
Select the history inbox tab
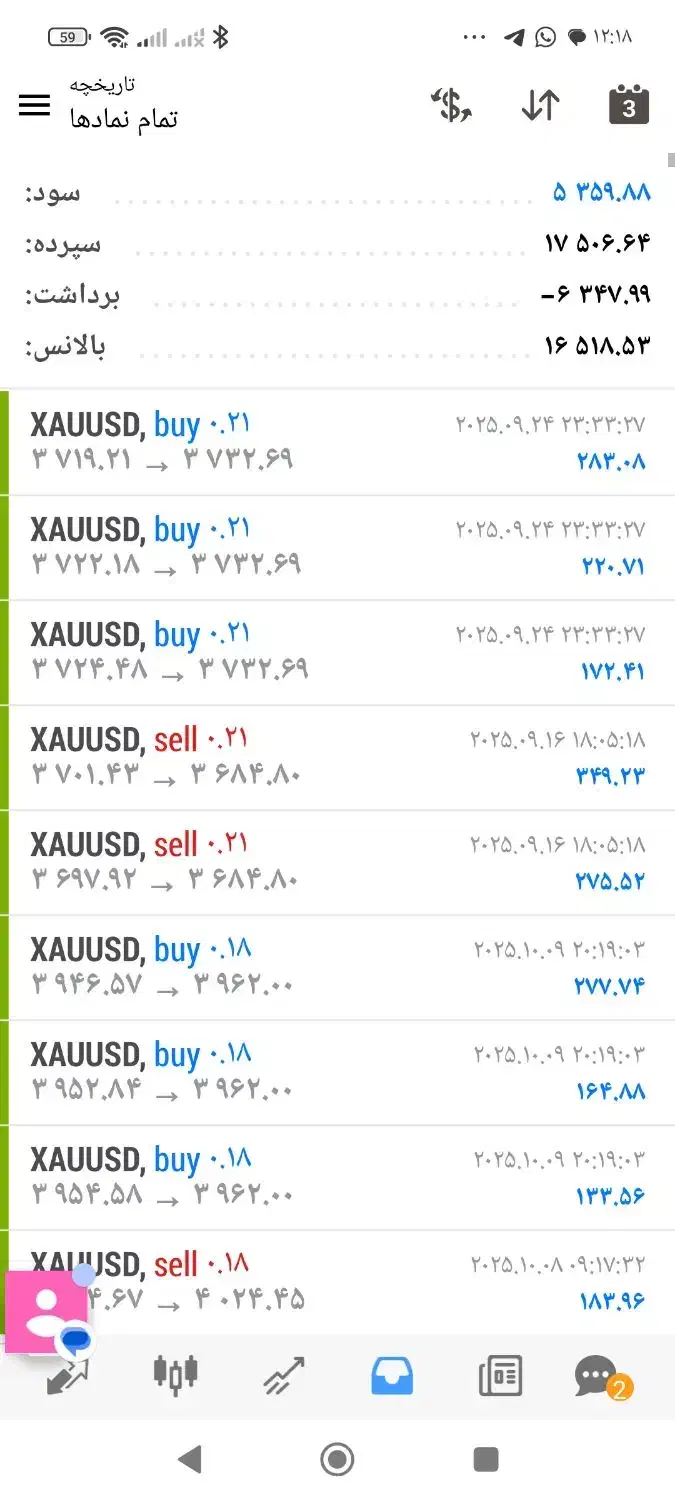click(392, 1377)
